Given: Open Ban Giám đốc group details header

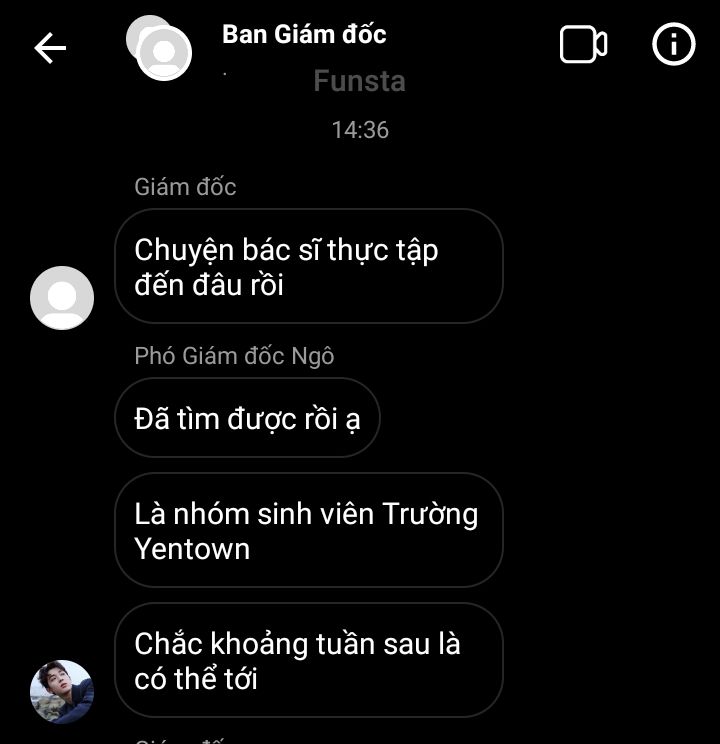Looking at the screenshot, I should (x=304, y=35).
